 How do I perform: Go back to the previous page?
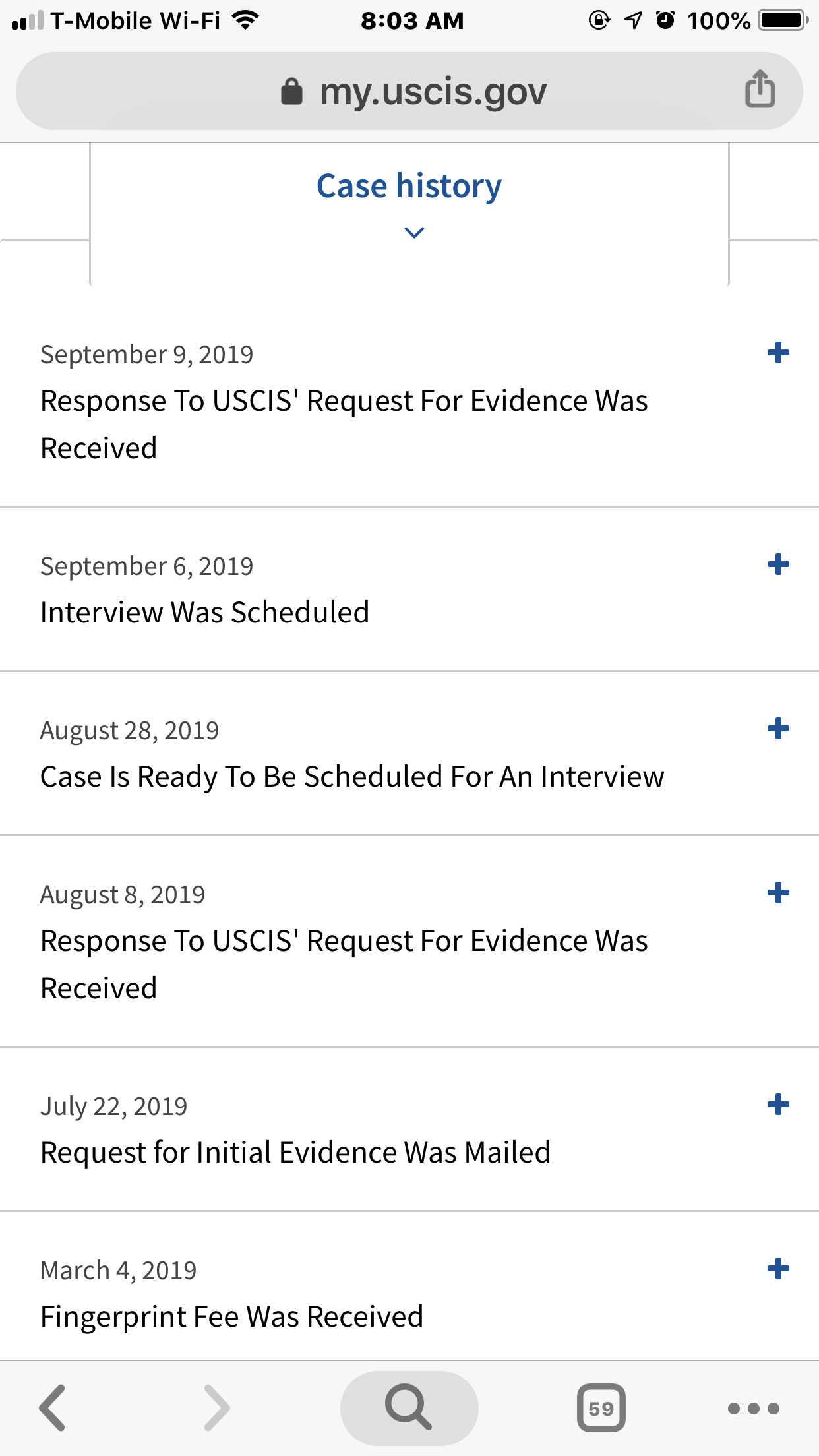tap(53, 1408)
